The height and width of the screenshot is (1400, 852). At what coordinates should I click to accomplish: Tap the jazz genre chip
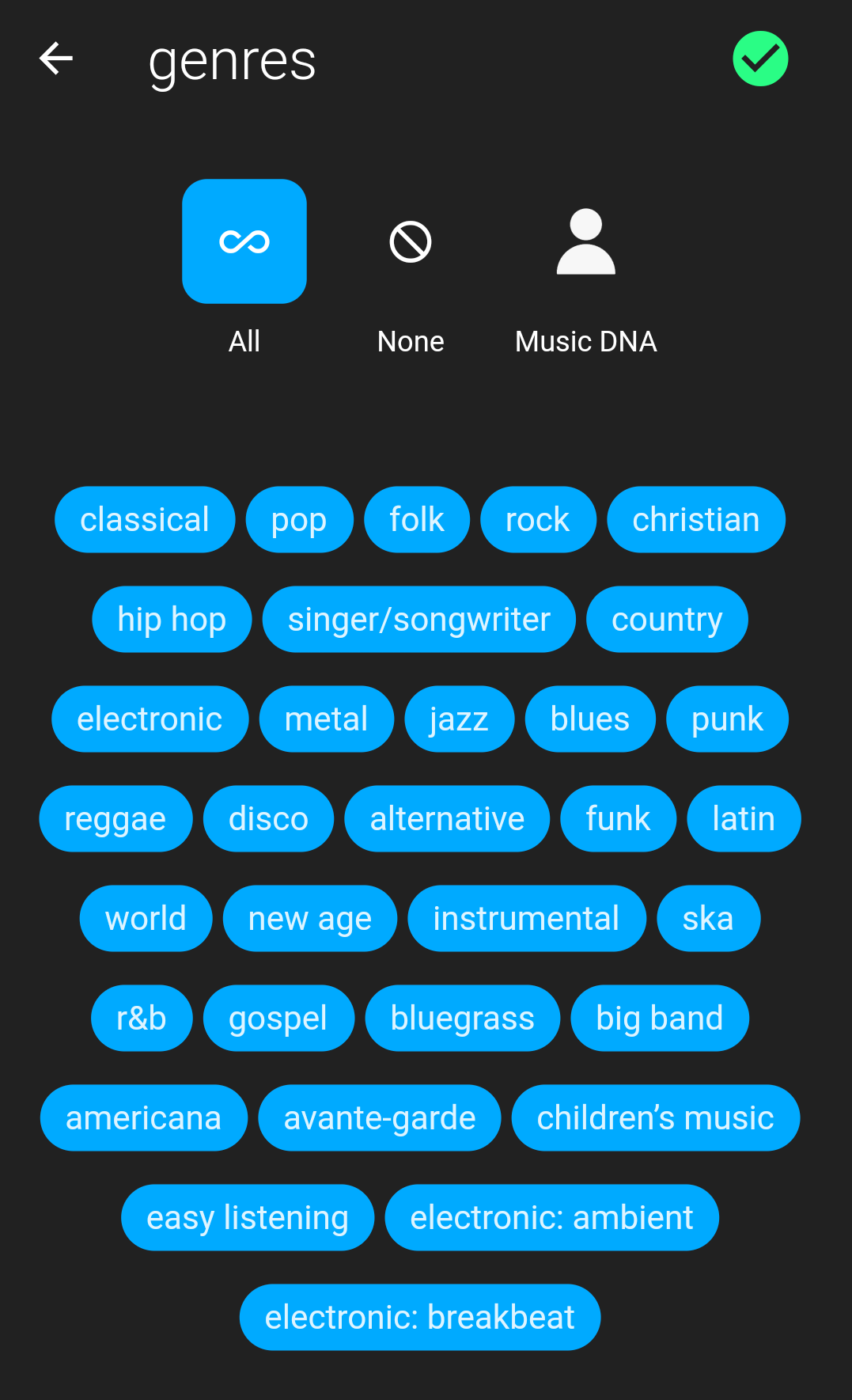(x=459, y=719)
